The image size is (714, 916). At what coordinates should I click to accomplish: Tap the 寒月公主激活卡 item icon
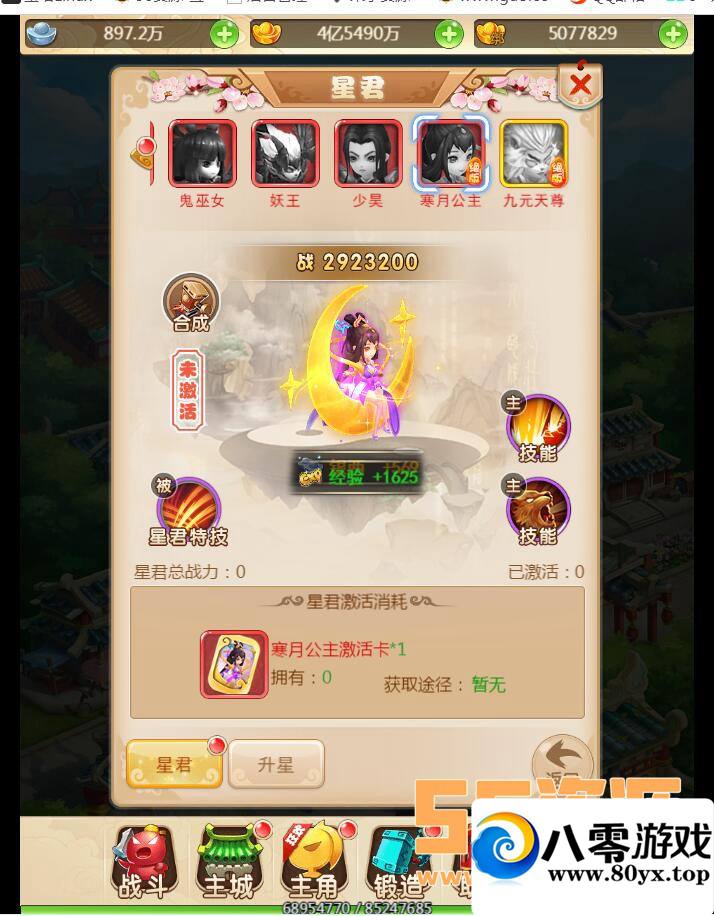coord(234,663)
